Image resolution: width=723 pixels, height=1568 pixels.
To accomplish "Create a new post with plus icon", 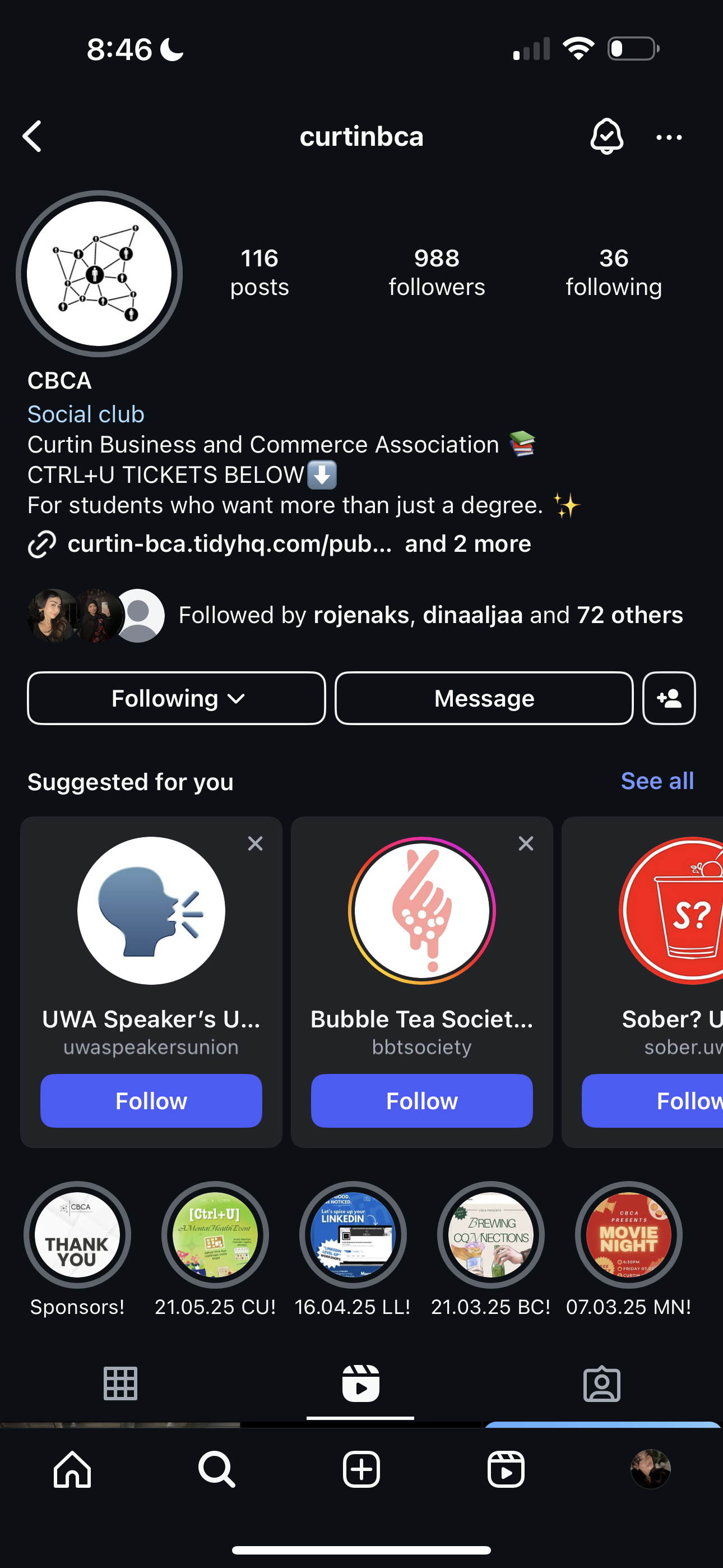I will (x=361, y=1469).
